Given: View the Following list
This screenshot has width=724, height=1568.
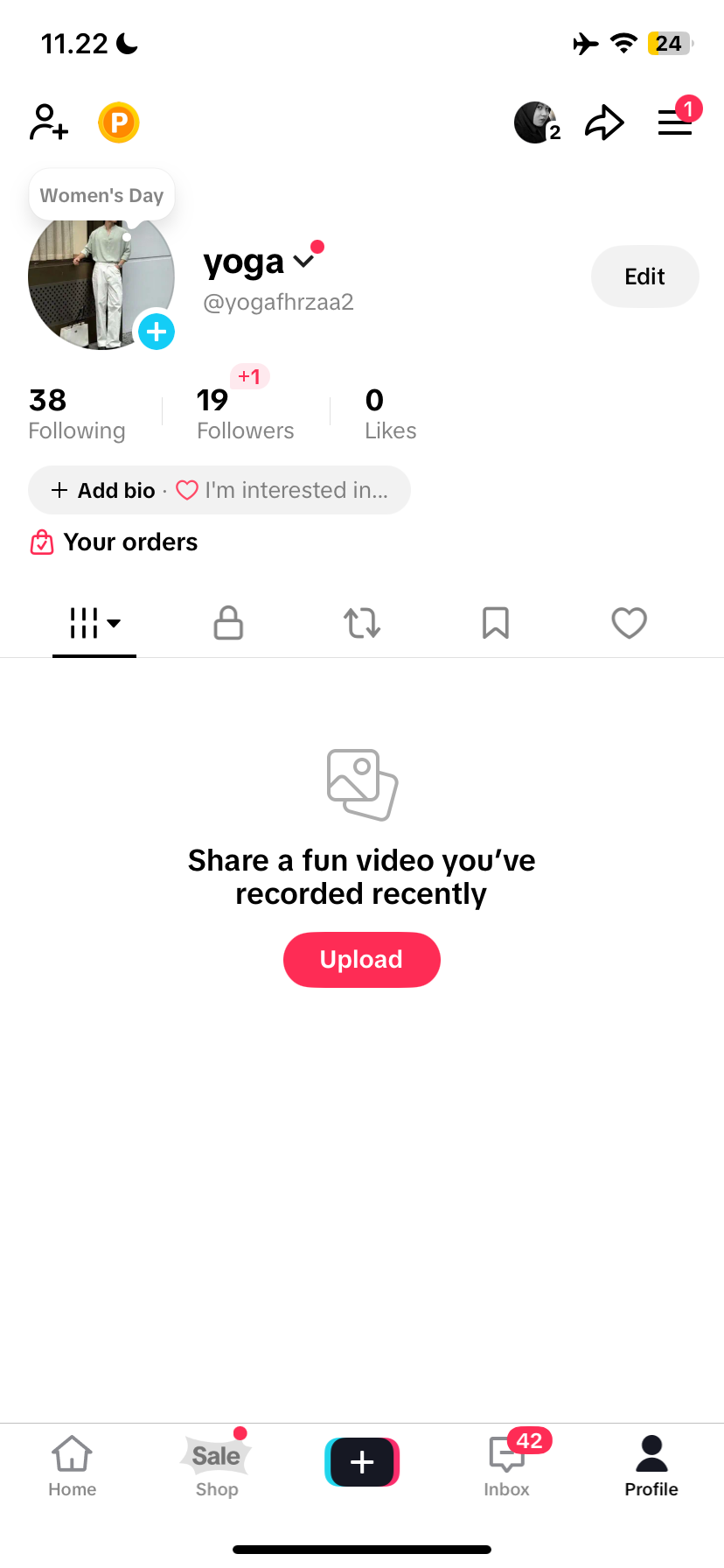Looking at the screenshot, I should (76, 414).
